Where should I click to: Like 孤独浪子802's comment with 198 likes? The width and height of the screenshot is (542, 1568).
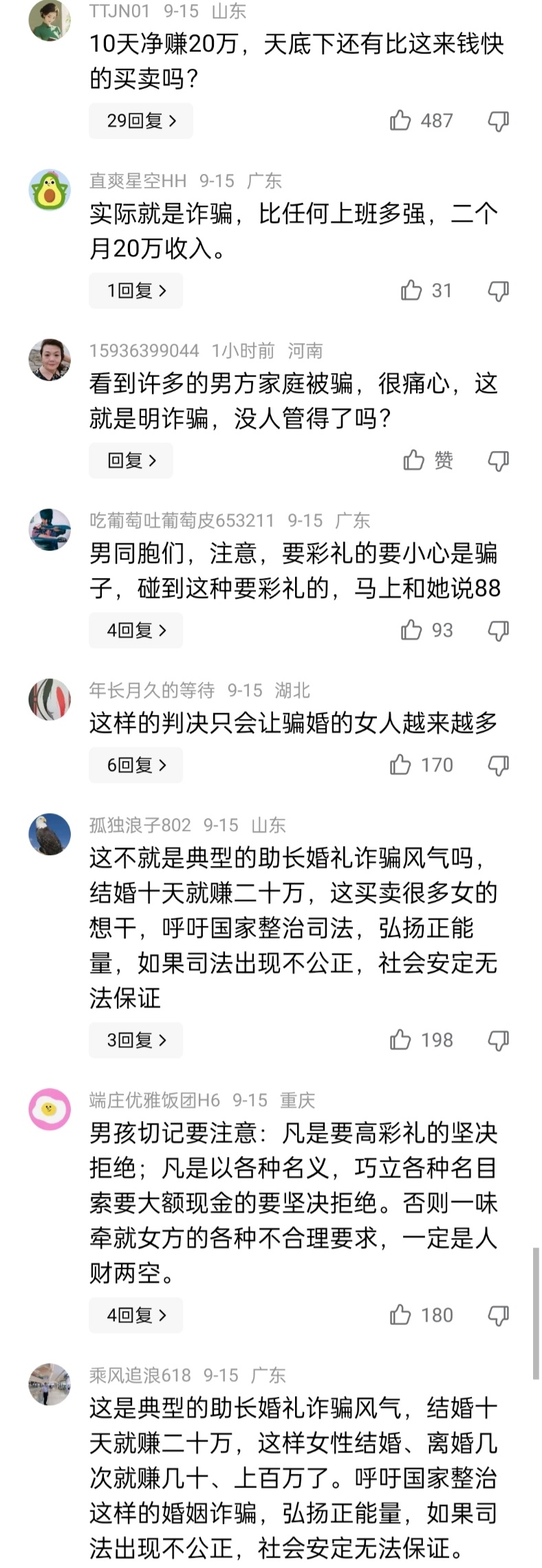[400, 1039]
